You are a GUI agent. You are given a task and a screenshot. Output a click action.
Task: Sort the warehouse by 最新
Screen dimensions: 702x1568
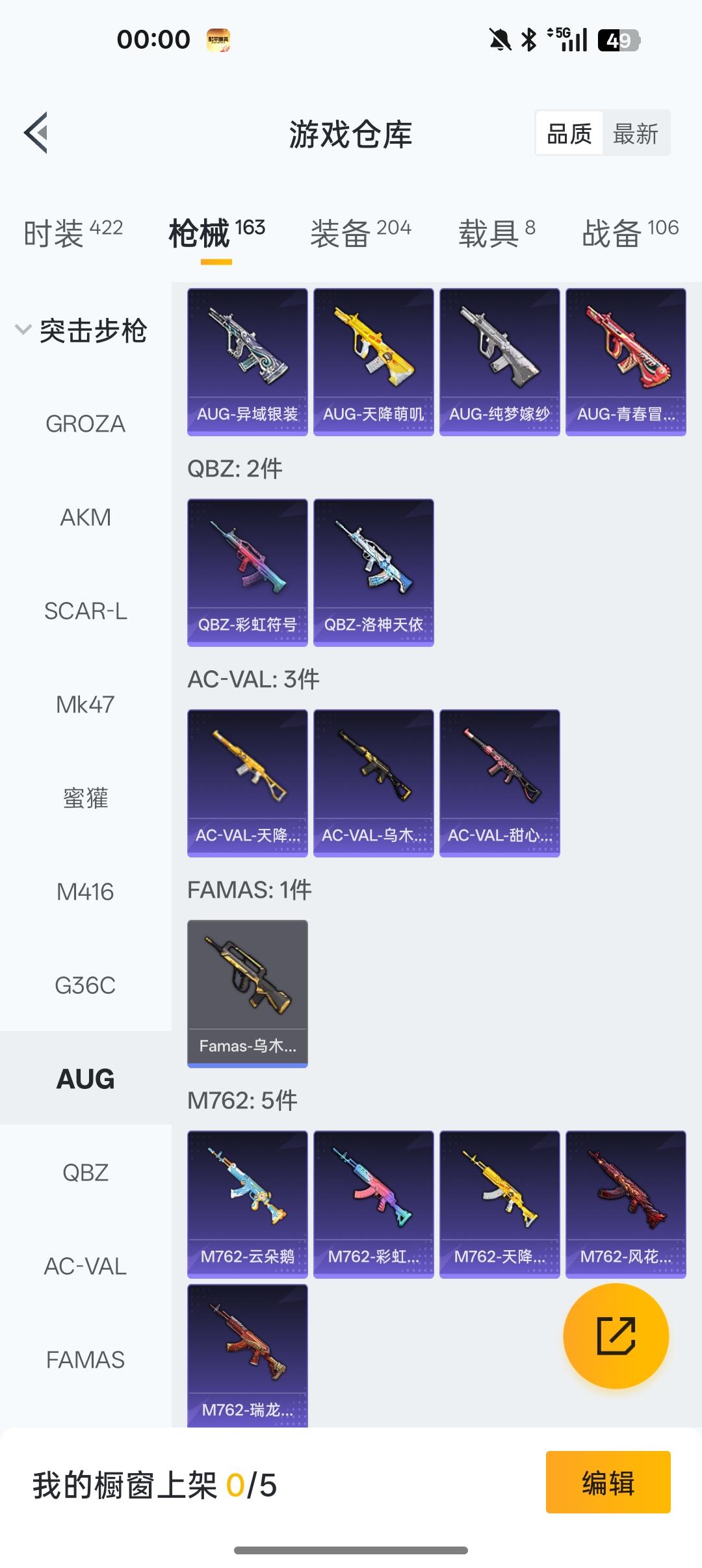[x=635, y=134]
